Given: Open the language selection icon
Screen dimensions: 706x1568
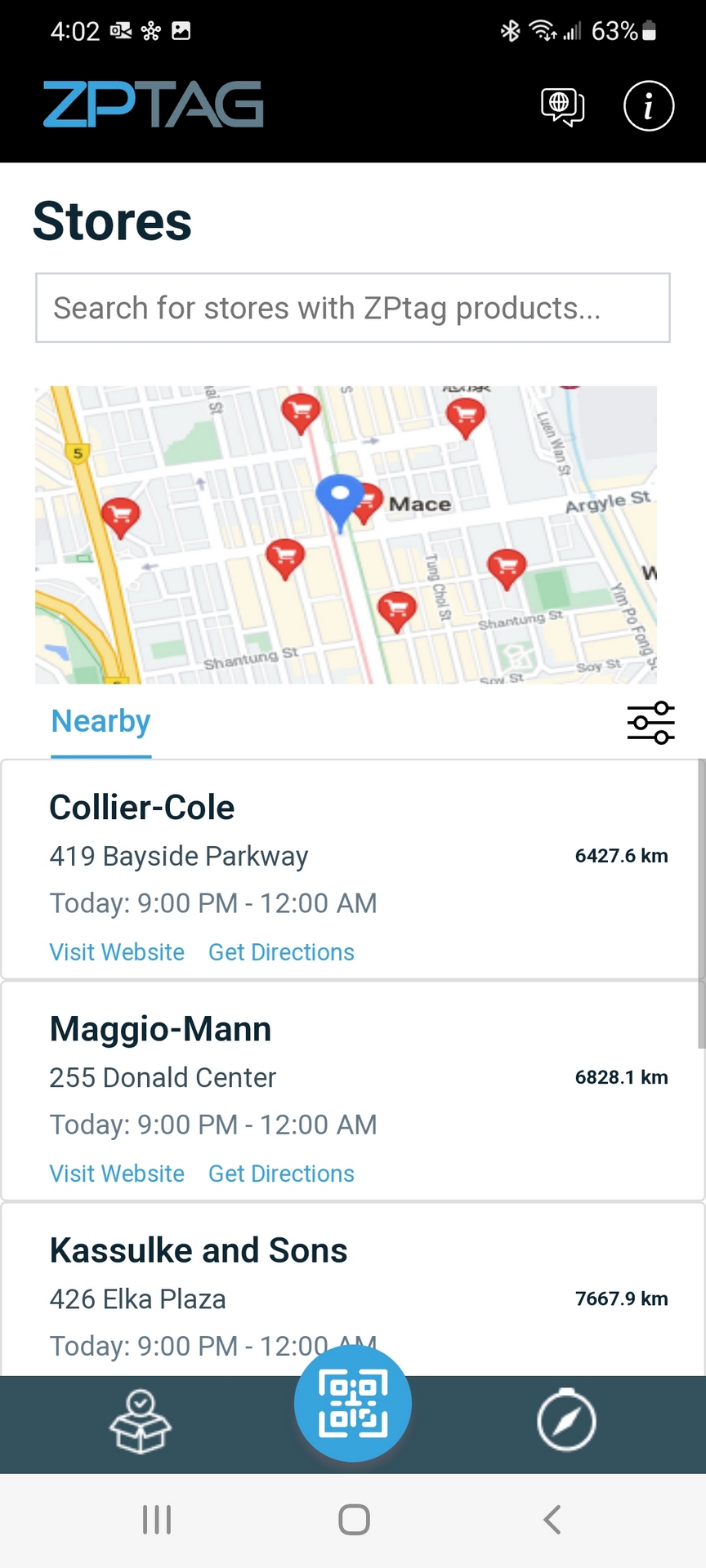Looking at the screenshot, I should pos(562,106).
